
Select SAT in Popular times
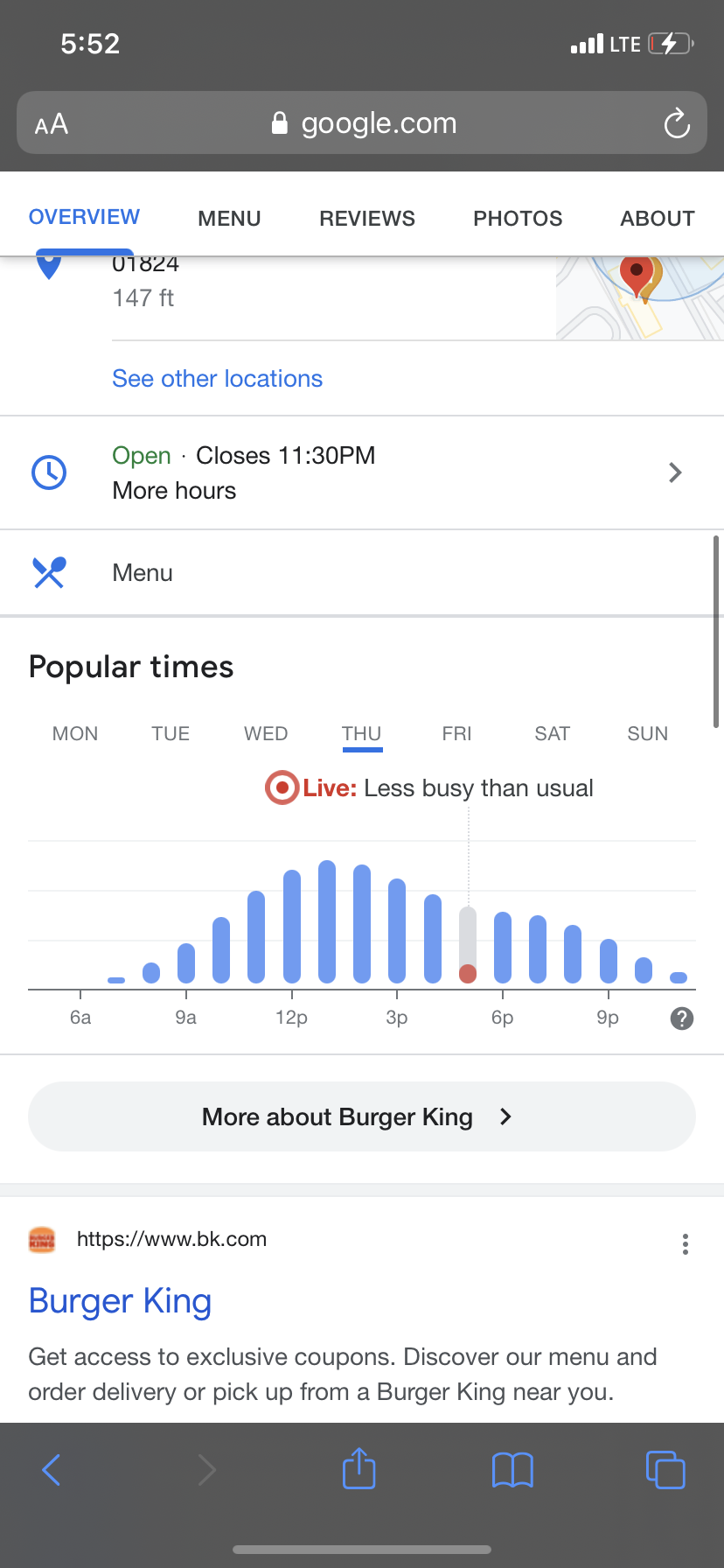pos(552,734)
